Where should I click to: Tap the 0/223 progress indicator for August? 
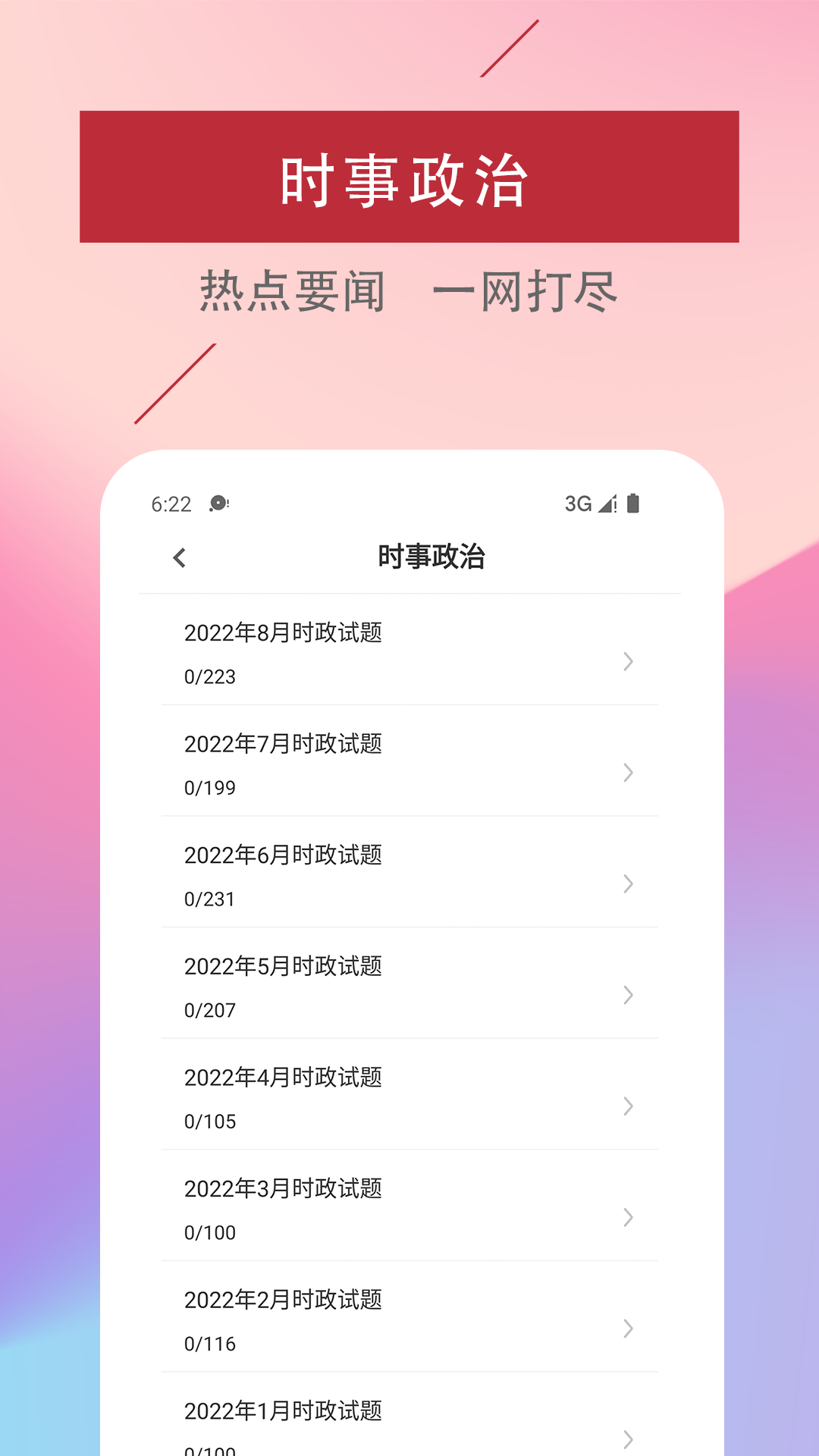[210, 677]
